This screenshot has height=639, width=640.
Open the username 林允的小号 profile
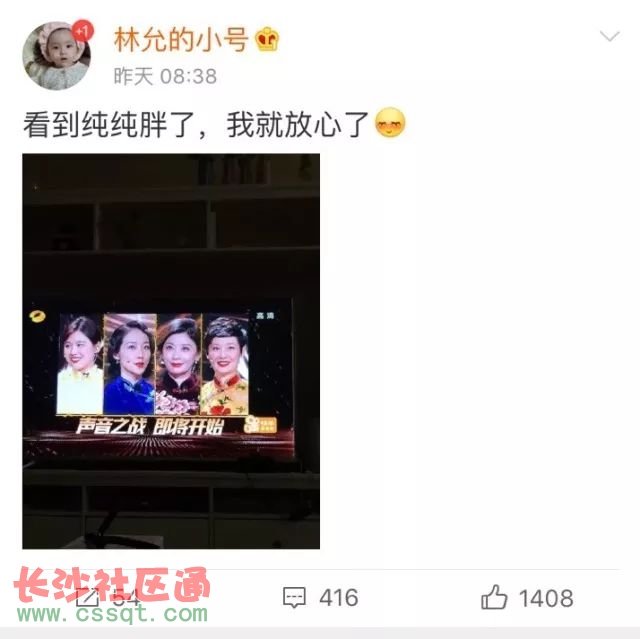coord(181,40)
